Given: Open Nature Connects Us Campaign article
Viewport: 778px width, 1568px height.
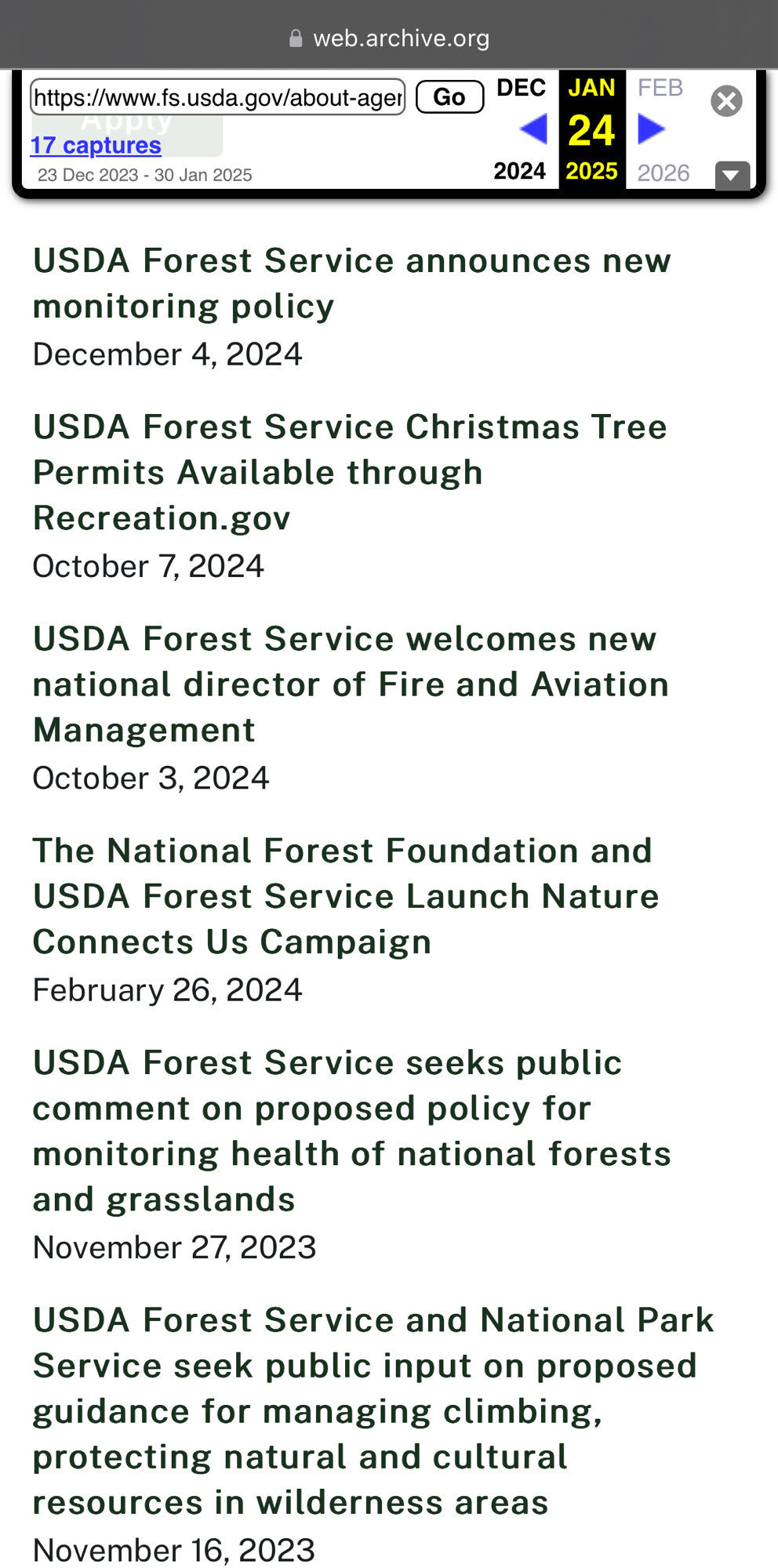Looking at the screenshot, I should pos(345,895).
